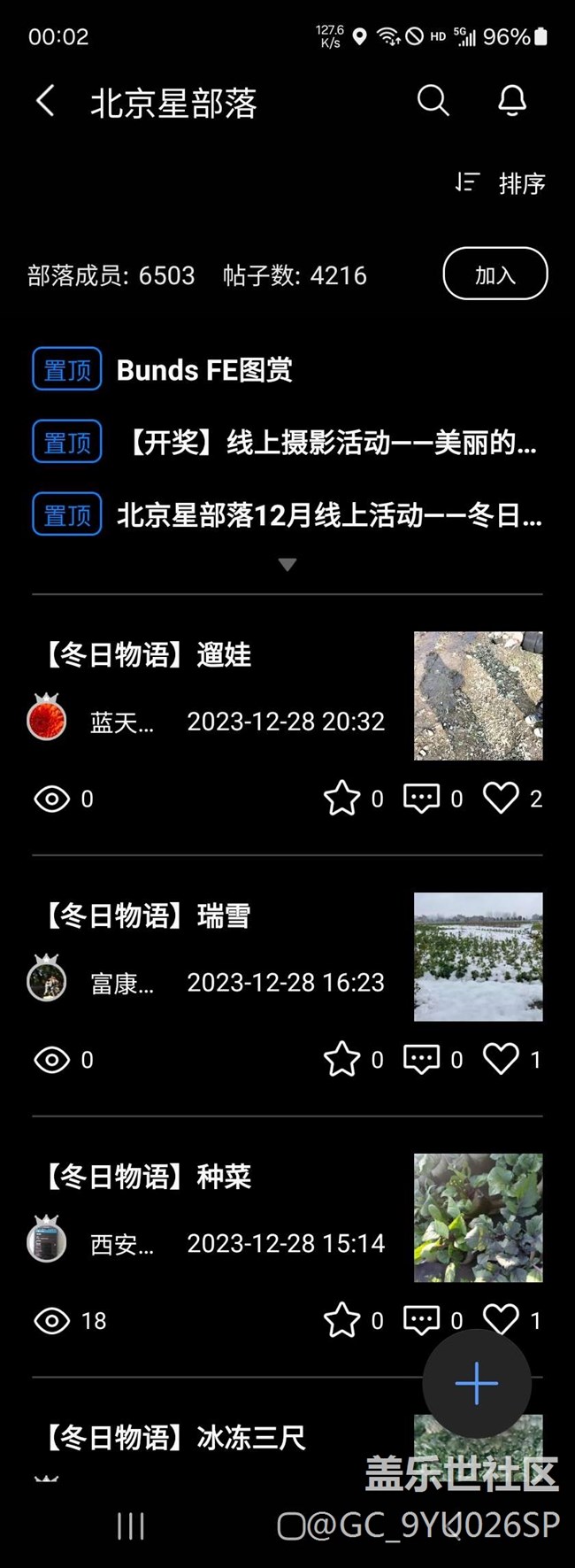Favorite the 【冬日物语】遛娃 post with star
The height and width of the screenshot is (1568, 575).
click(x=341, y=799)
